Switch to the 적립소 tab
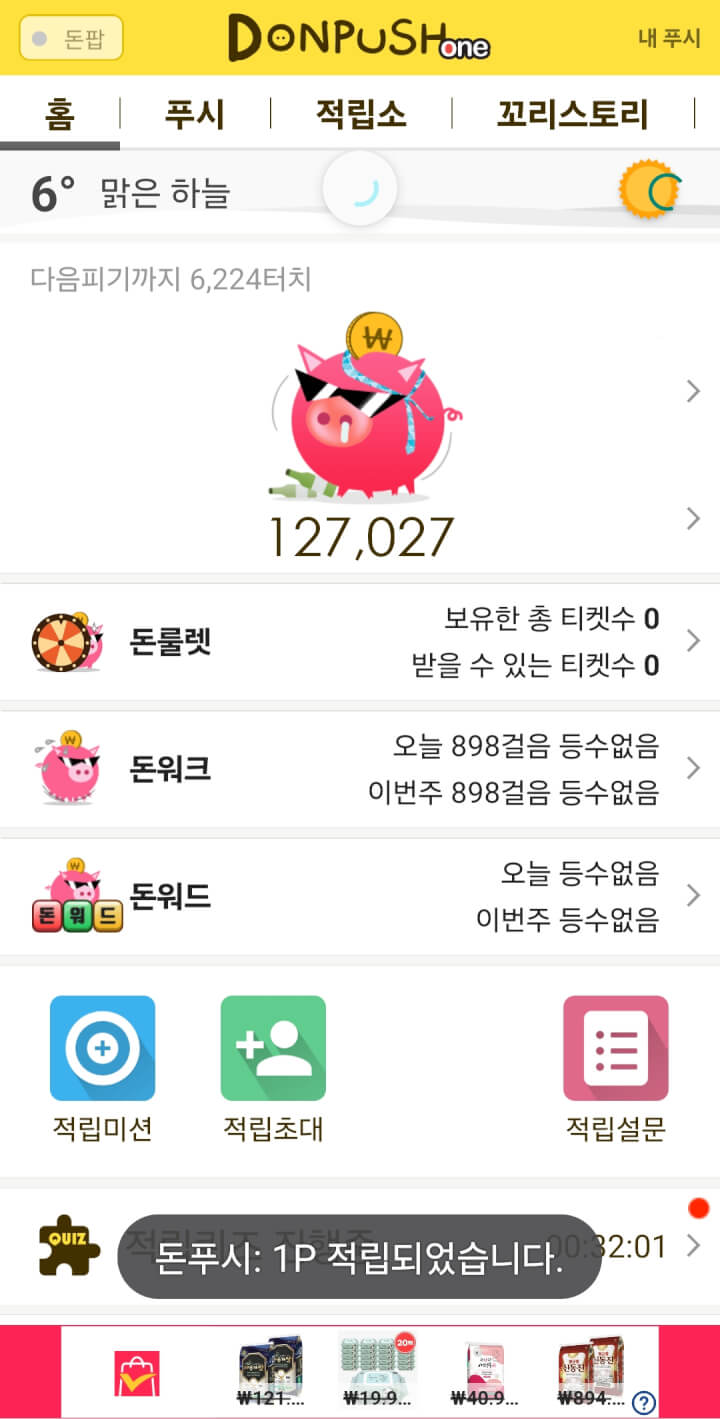 point(361,114)
